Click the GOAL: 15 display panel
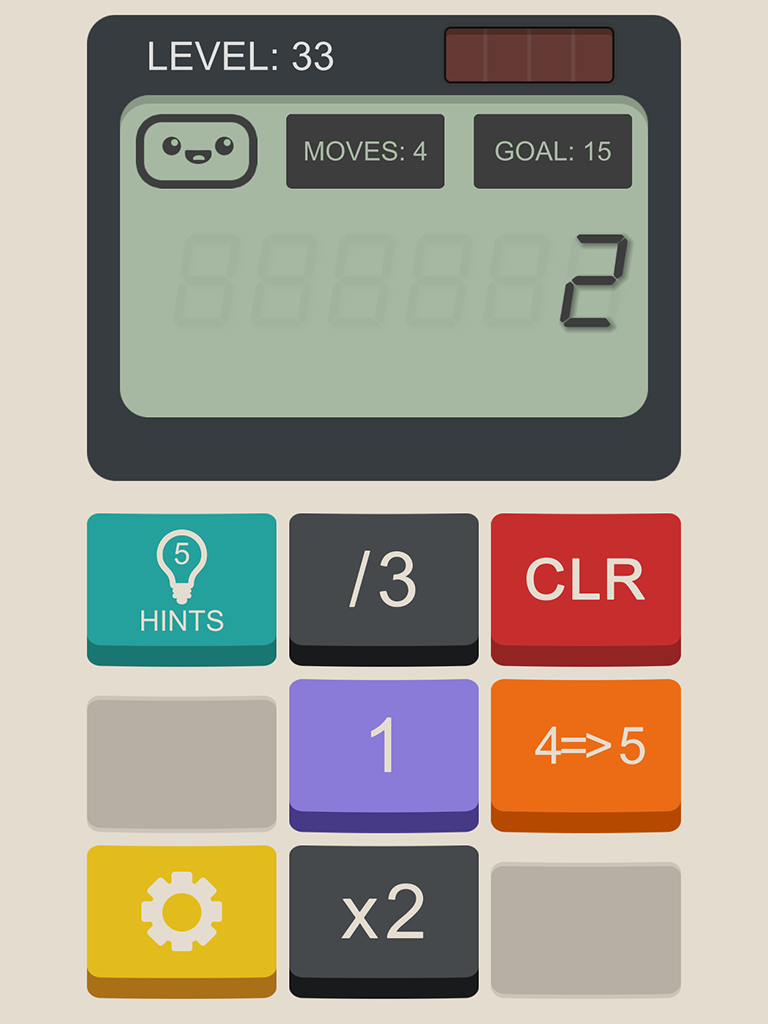The image size is (768, 1024). (552, 152)
